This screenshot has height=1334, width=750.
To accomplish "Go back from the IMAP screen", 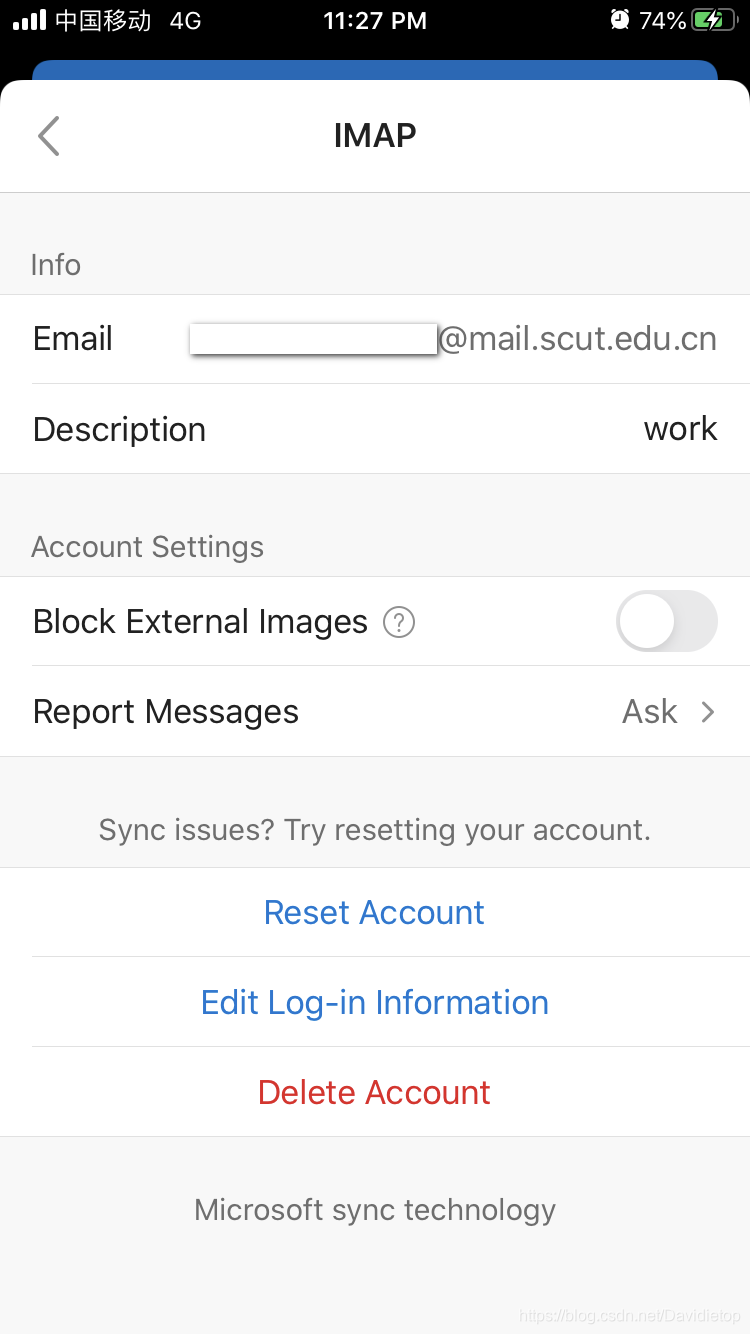I will [48, 136].
